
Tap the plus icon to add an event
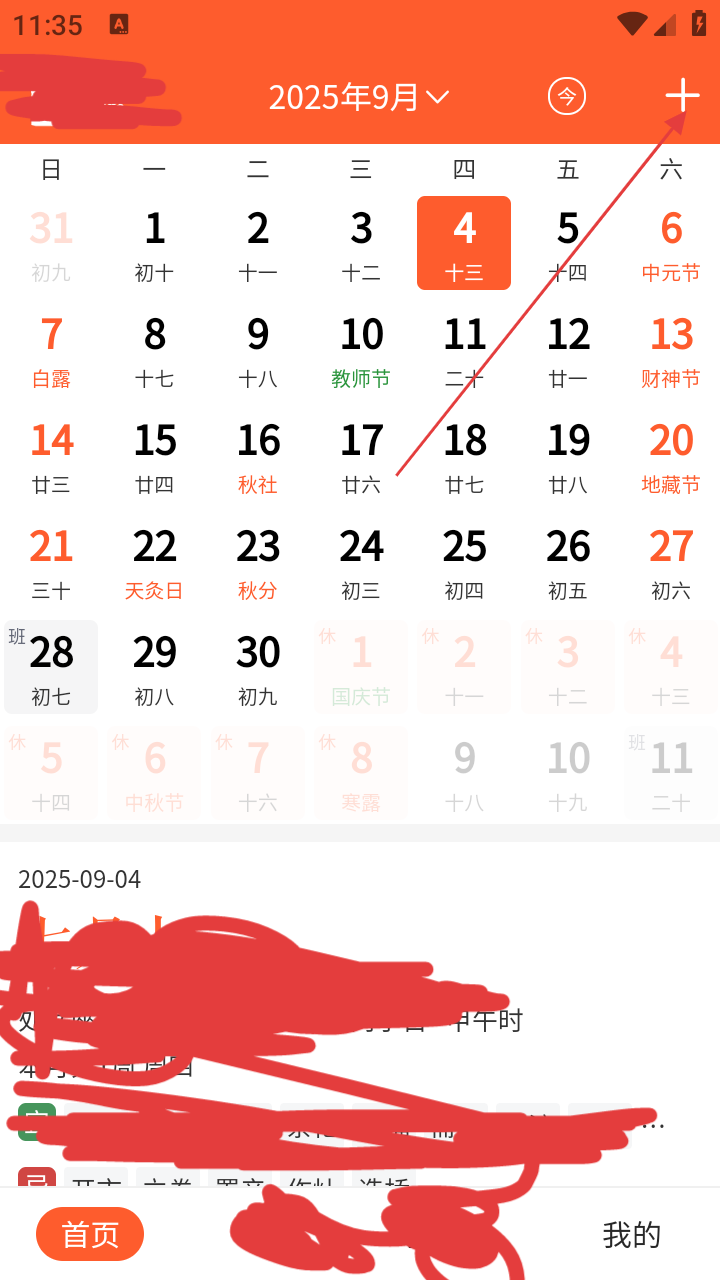(682, 96)
